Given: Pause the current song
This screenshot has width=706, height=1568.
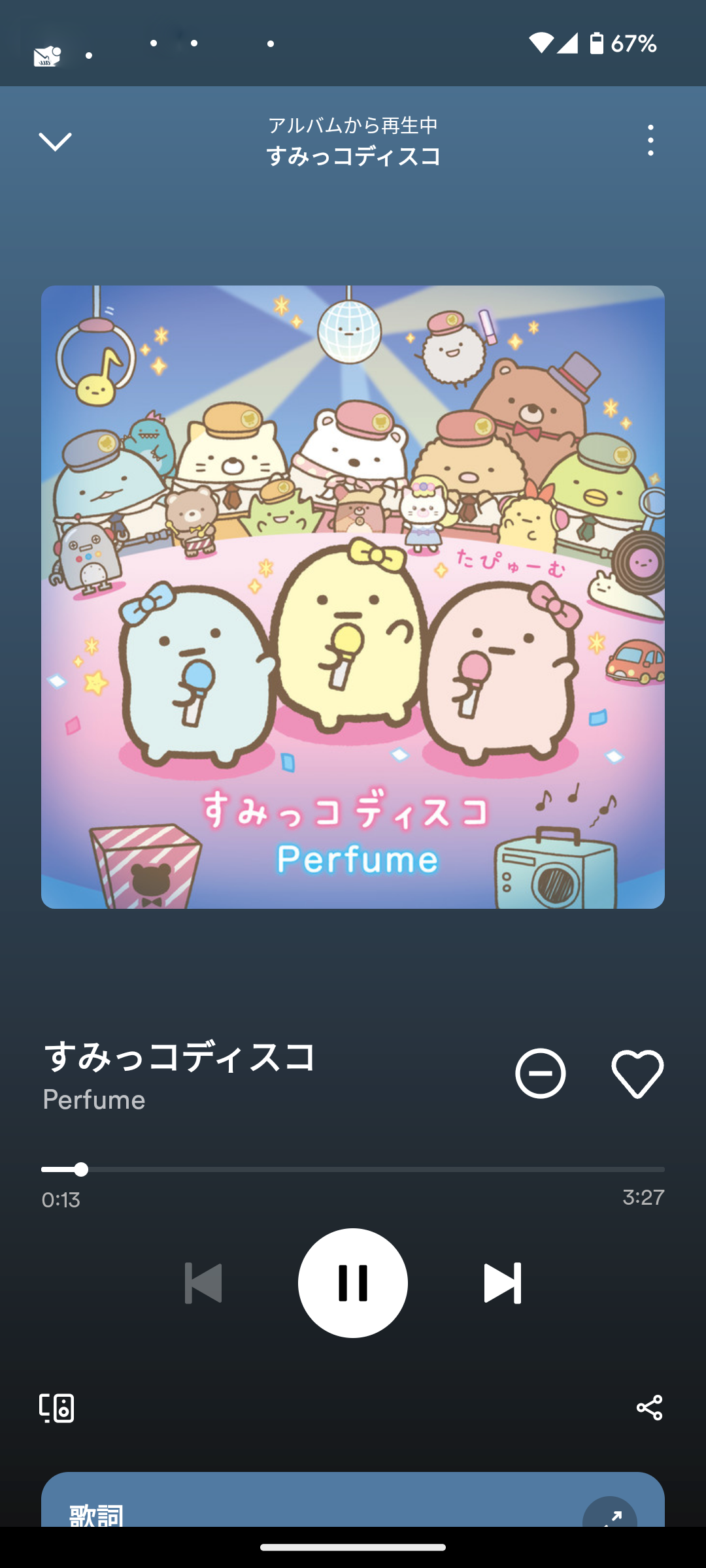Looking at the screenshot, I should coord(353,1283).
